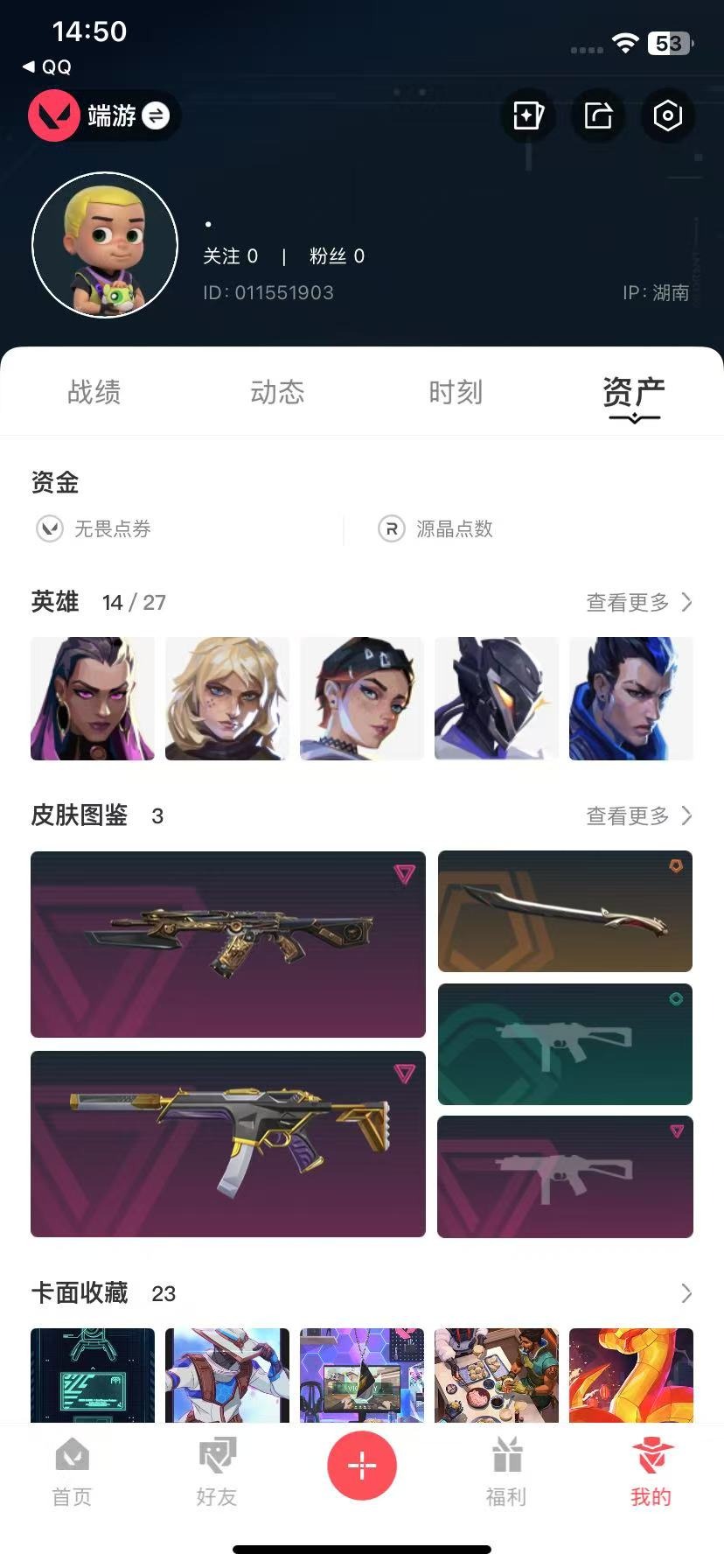Return to QQ via the back link

pyautogui.click(x=46, y=67)
